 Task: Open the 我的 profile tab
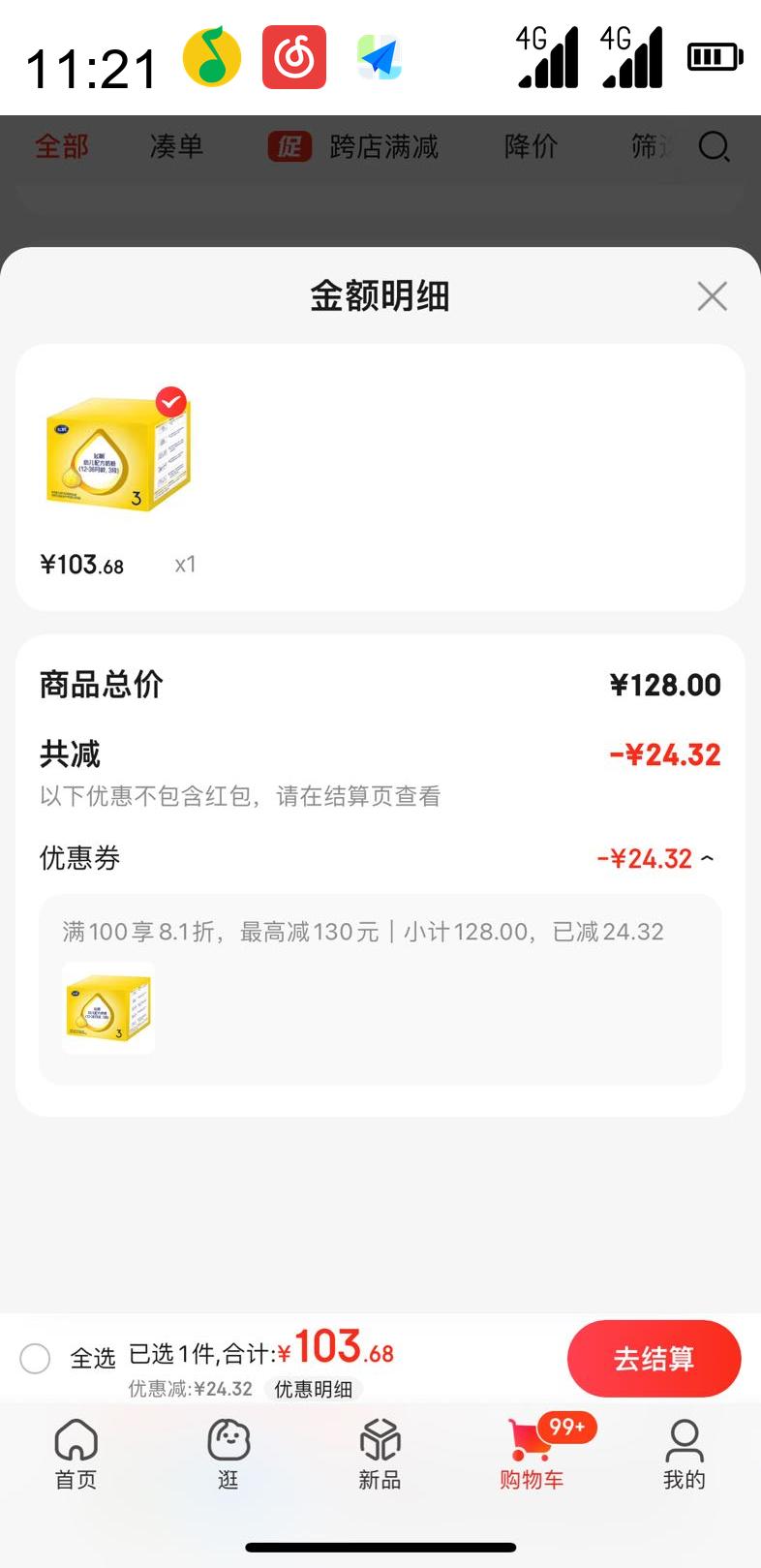click(684, 1454)
